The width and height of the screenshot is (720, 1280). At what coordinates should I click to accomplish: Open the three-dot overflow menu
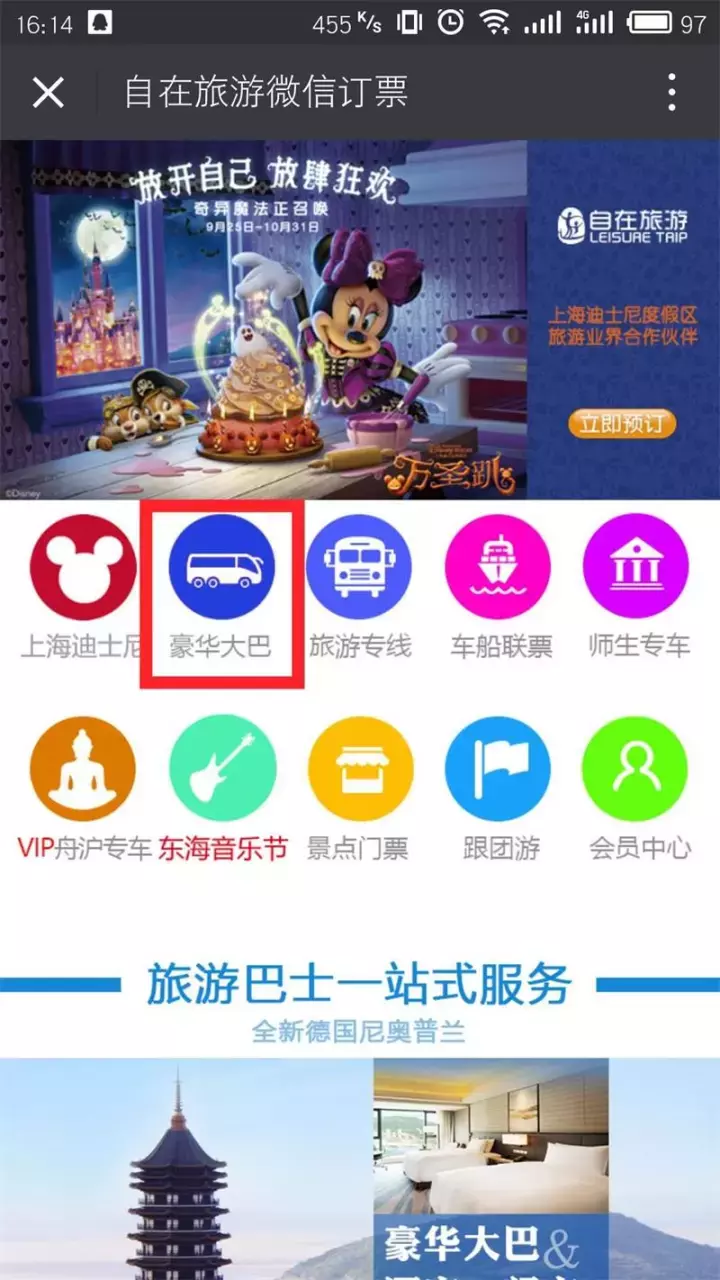click(x=672, y=93)
